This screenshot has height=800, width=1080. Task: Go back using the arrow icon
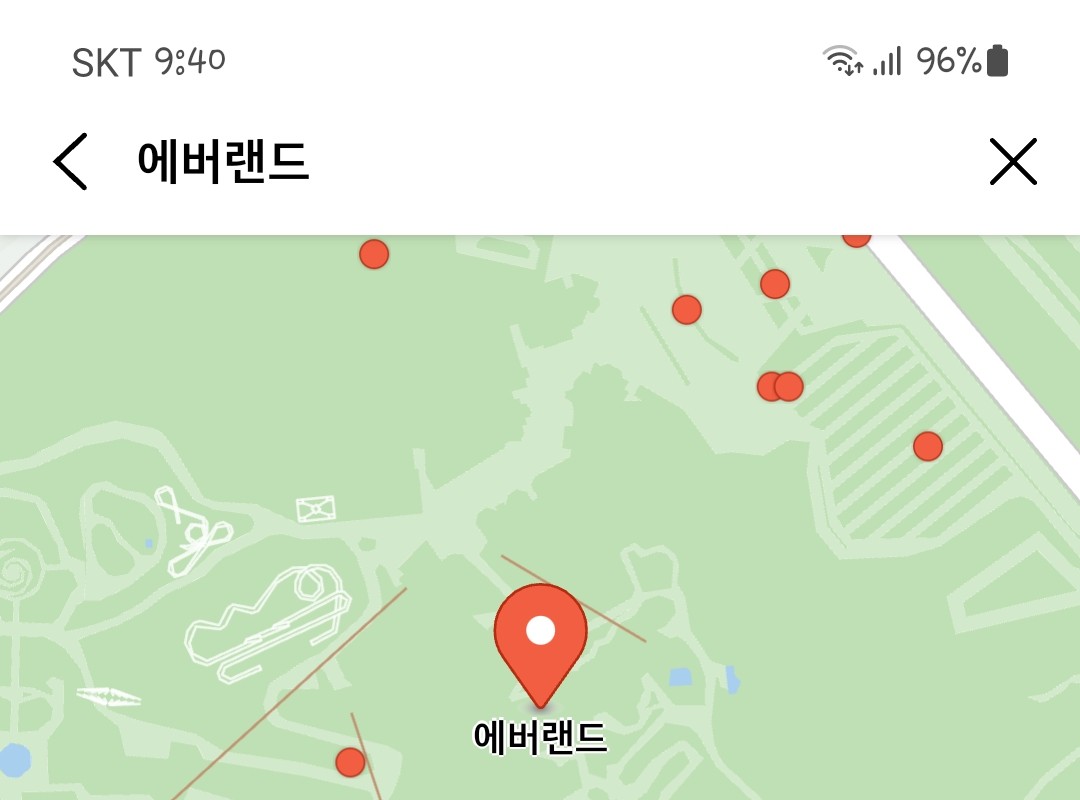click(x=71, y=162)
